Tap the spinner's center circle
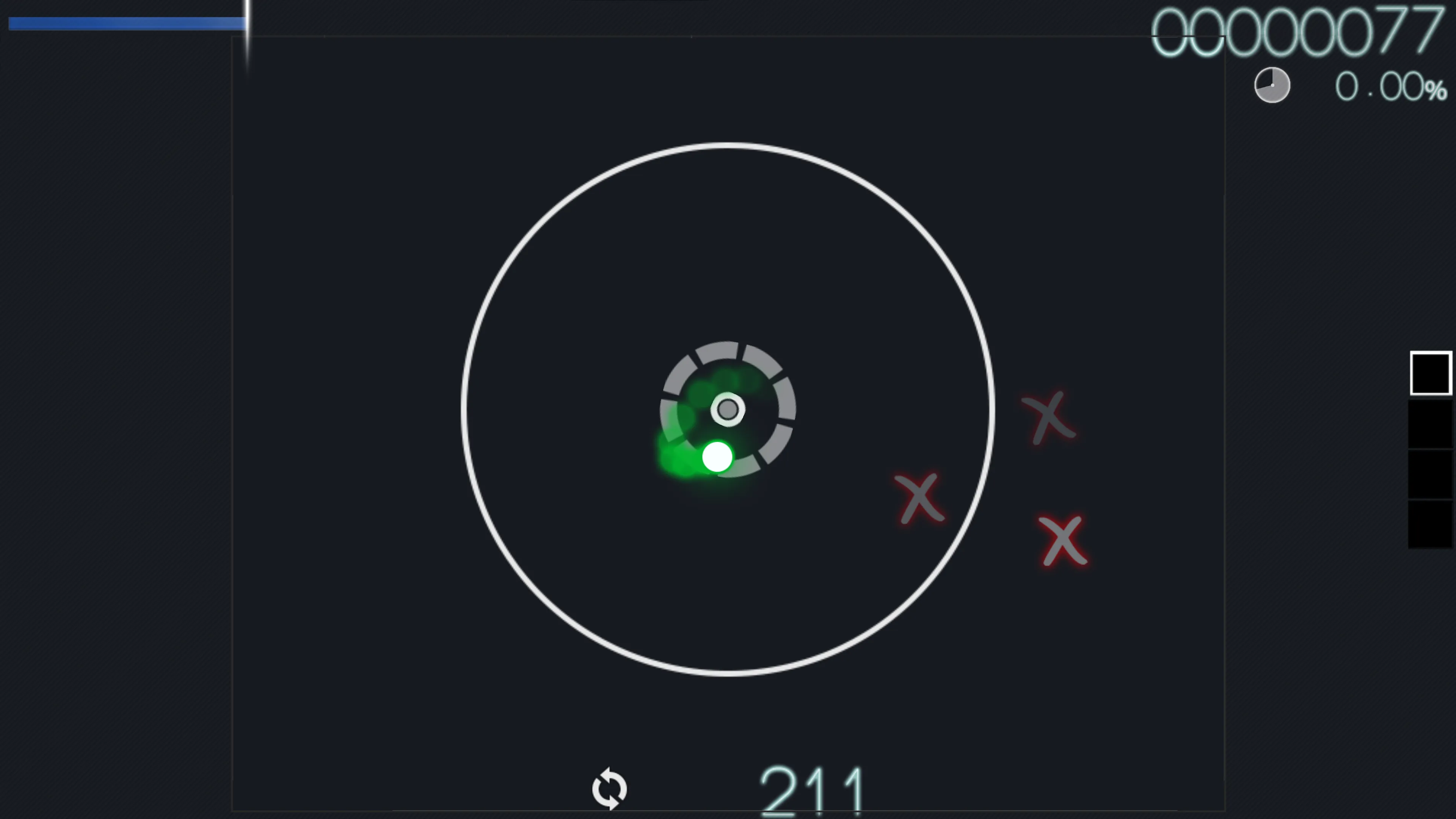The height and width of the screenshot is (819, 1456). pyautogui.click(x=728, y=409)
